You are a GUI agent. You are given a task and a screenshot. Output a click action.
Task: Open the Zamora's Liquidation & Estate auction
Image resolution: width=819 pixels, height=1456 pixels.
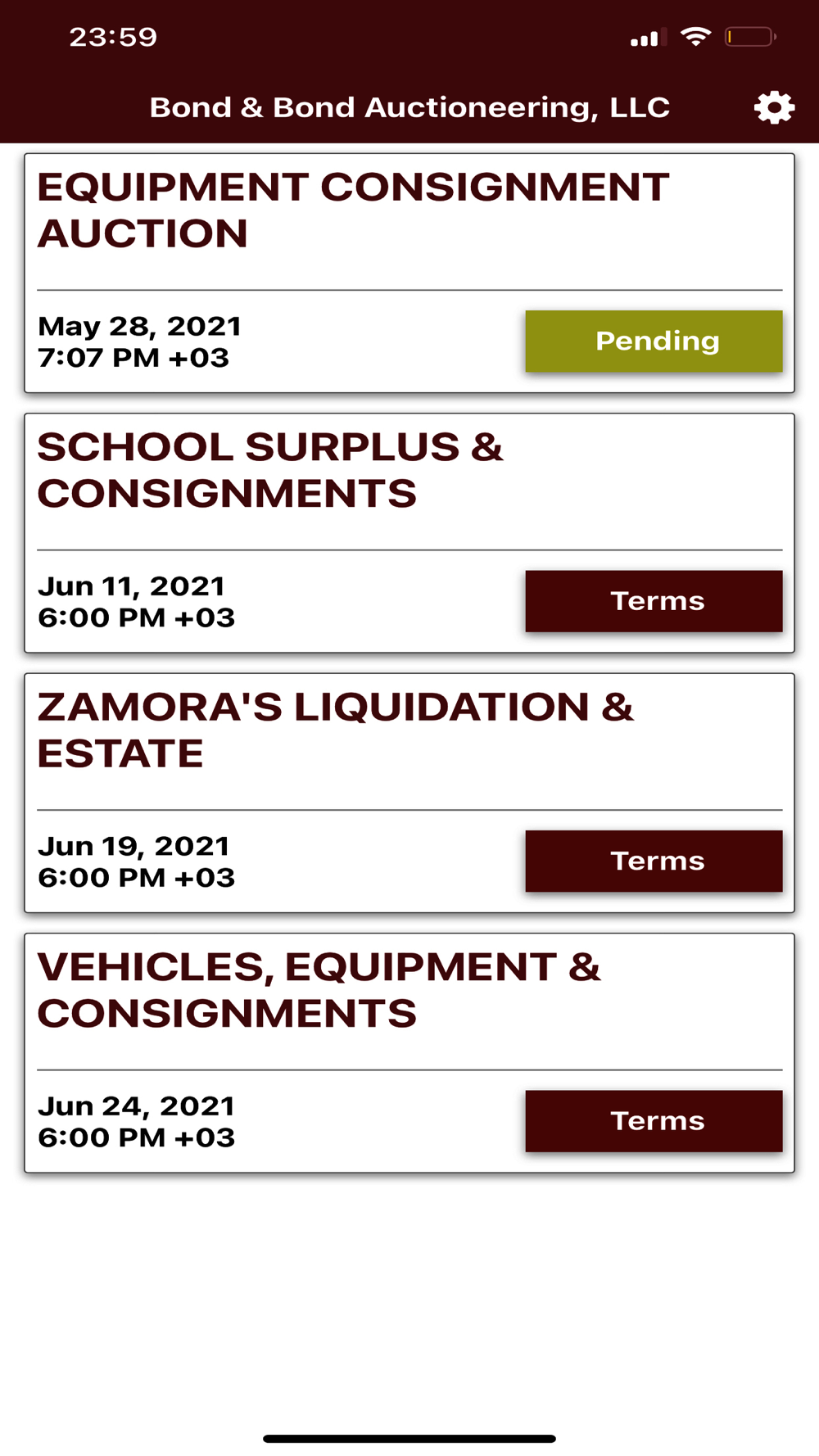409,793
